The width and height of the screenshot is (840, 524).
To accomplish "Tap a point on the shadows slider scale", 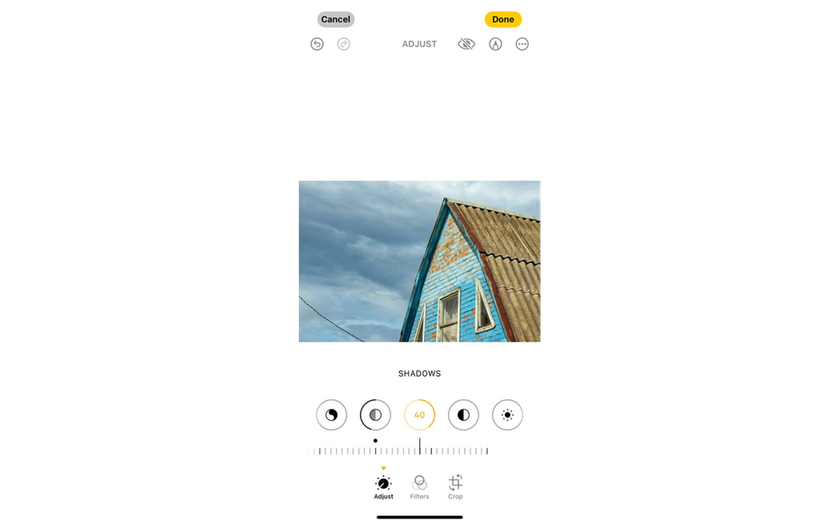I will pyautogui.click(x=450, y=451).
